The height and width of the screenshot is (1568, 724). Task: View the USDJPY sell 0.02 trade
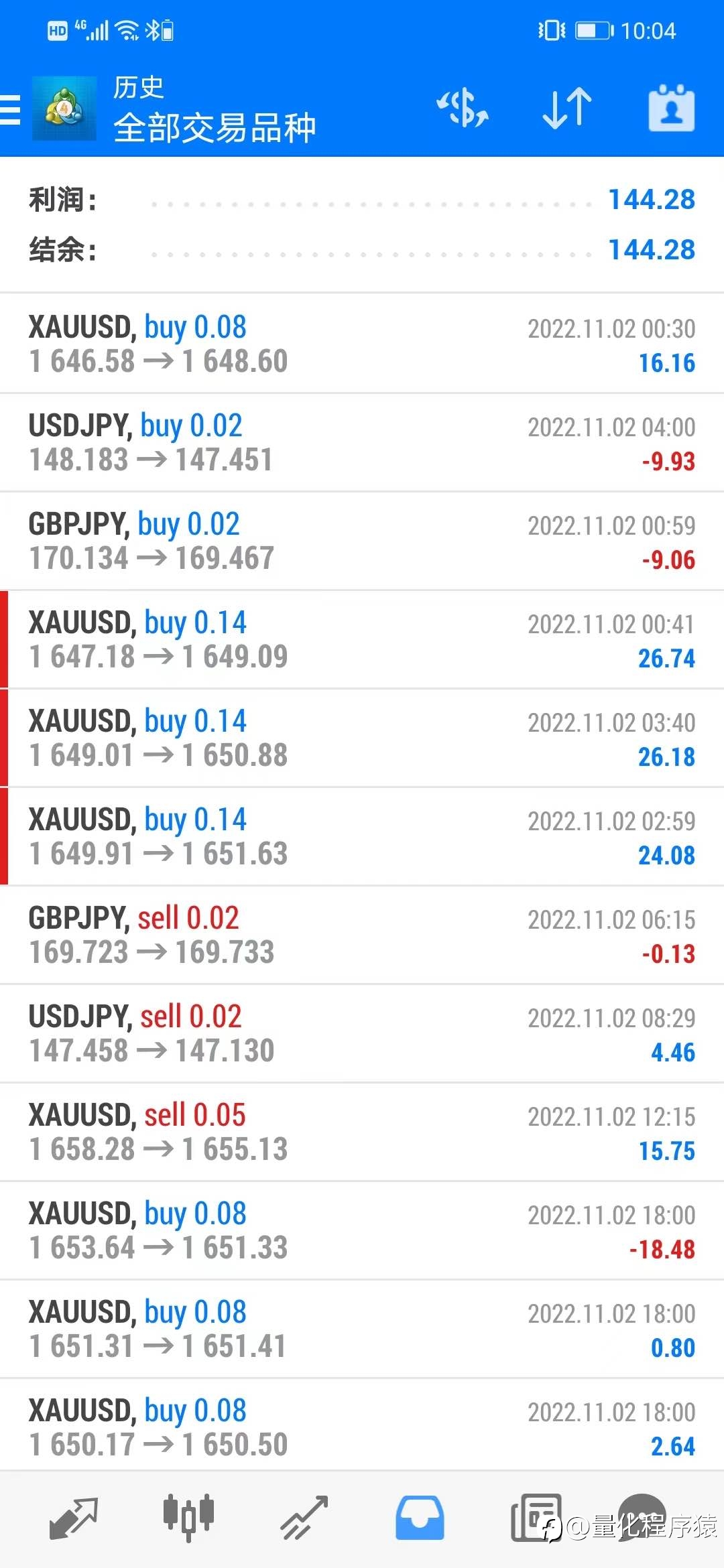click(x=362, y=1033)
